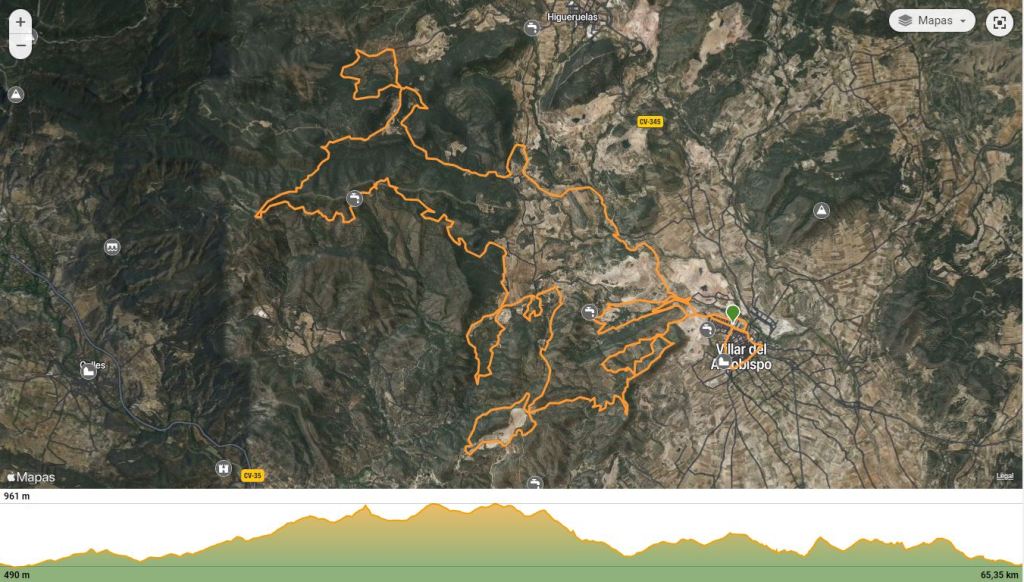Enter fullscreen map view
1024x582 pixels.
click(999, 22)
